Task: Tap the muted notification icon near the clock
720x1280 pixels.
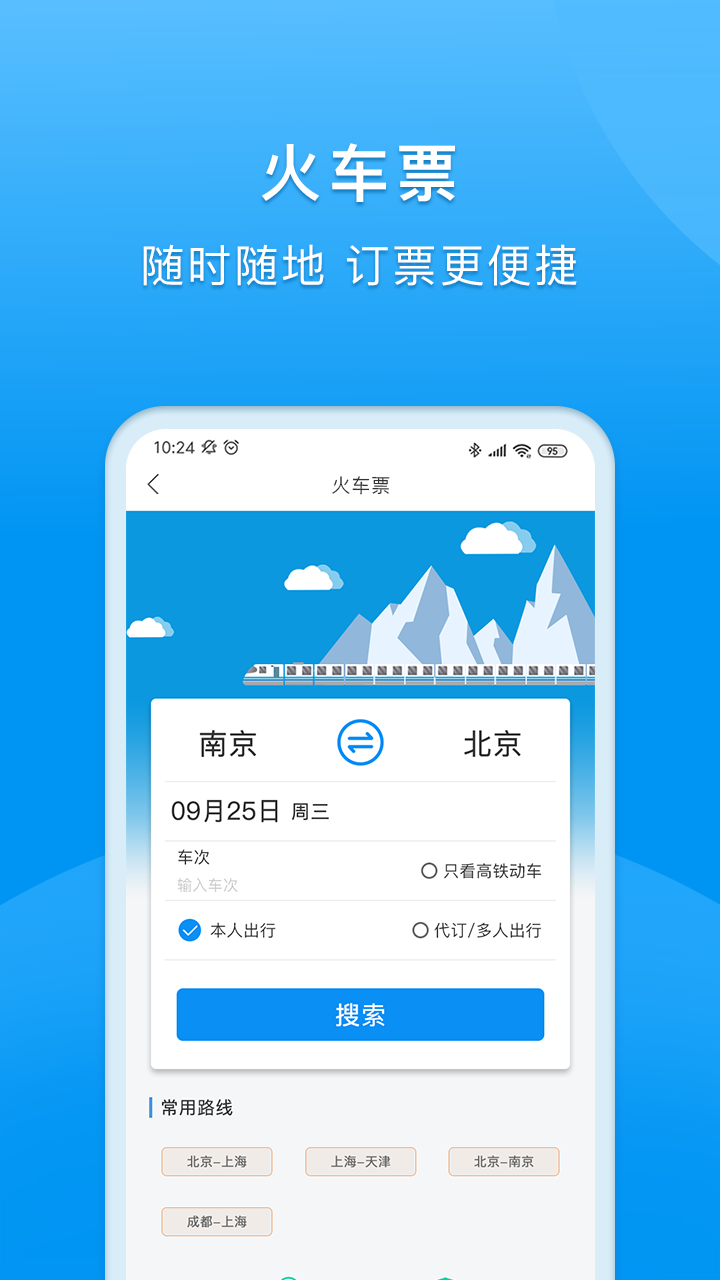Action: (207, 449)
